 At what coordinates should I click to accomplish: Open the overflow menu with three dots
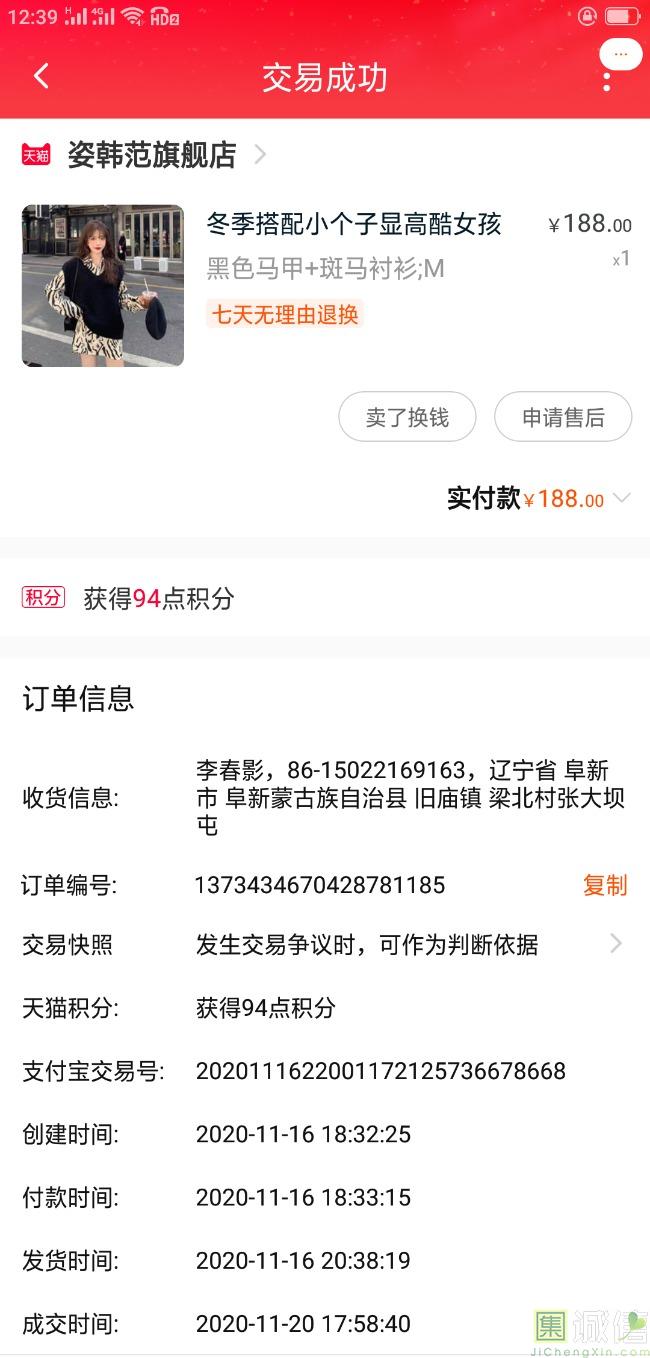click(x=607, y=80)
